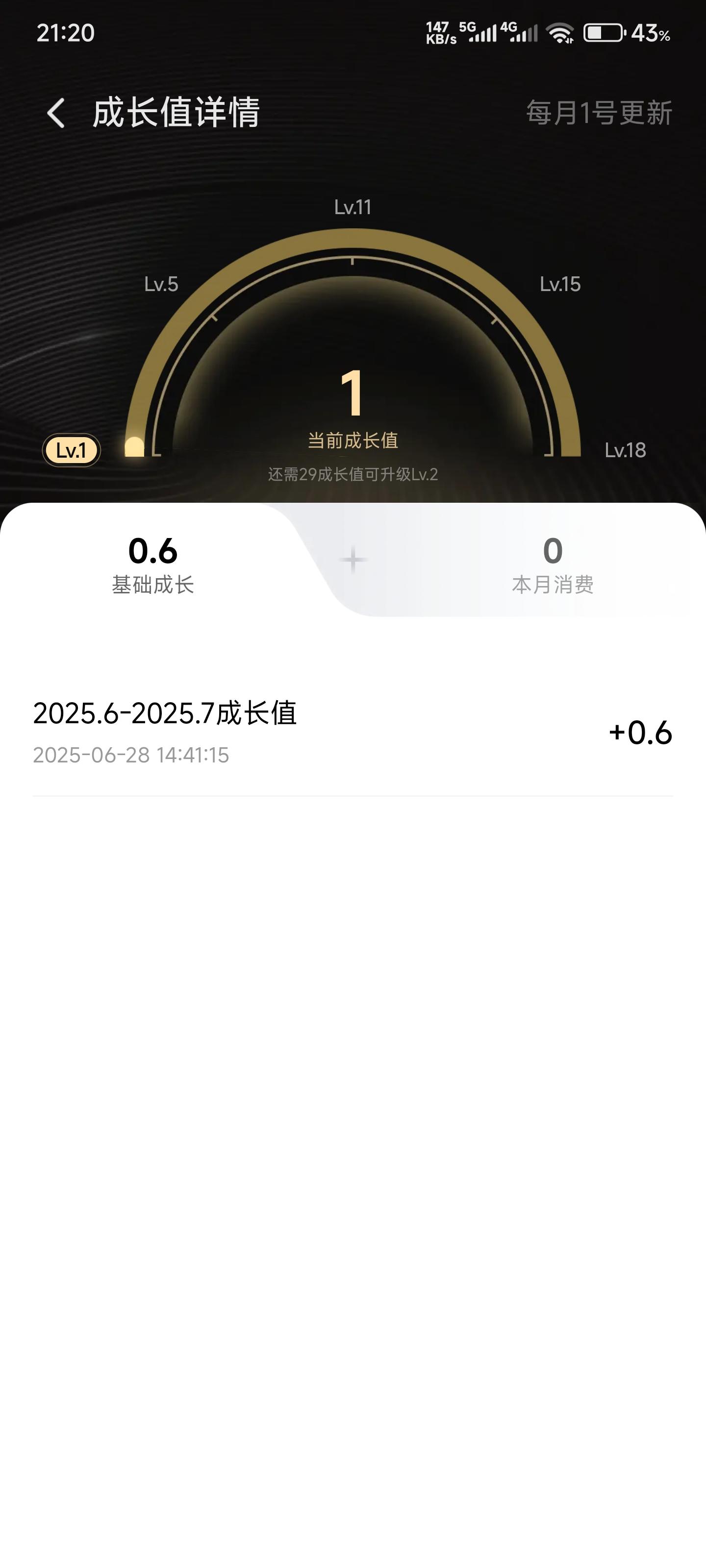
Task: Tap the +0.6 value beside the record
Action: [640, 735]
